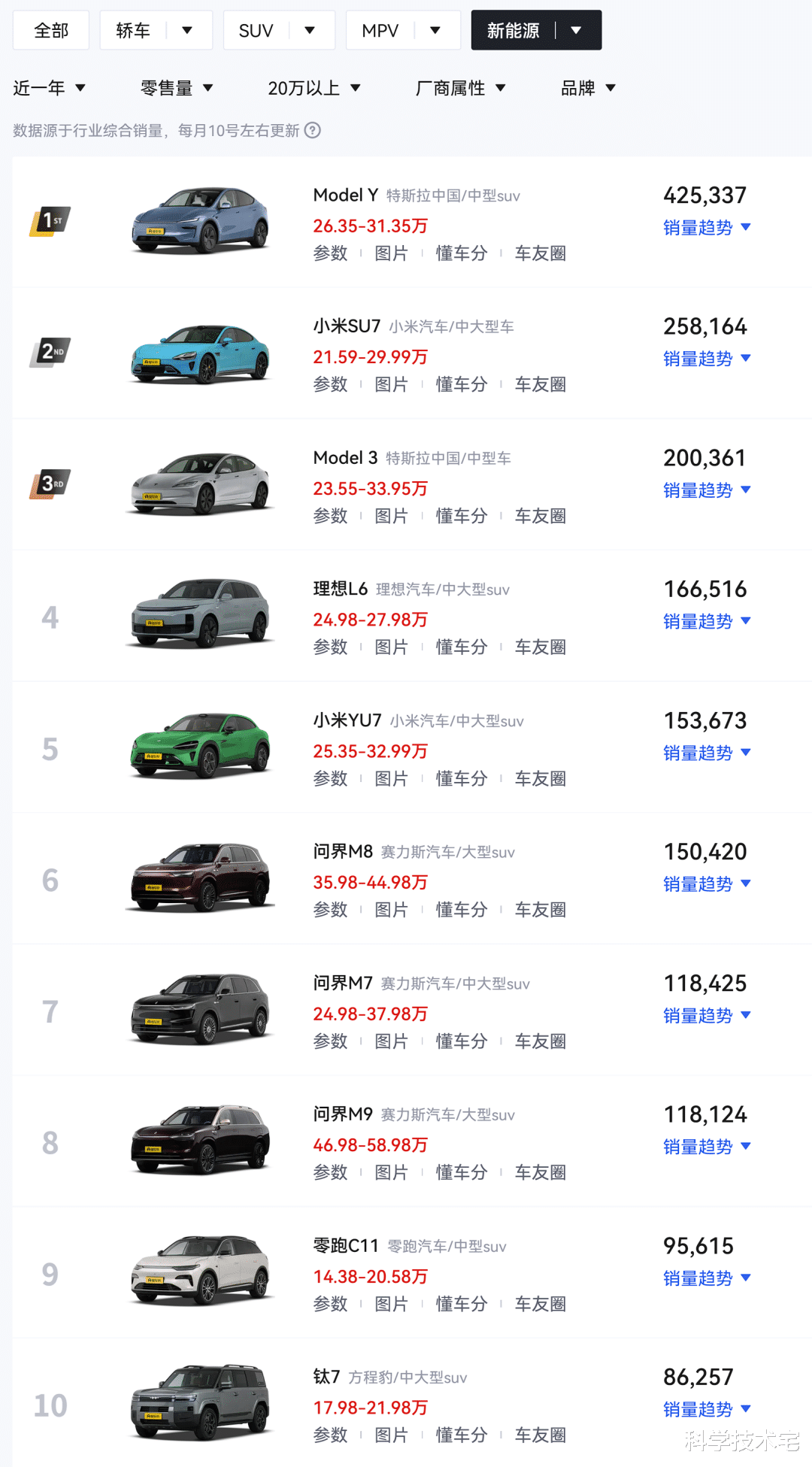This screenshot has width=812, height=1467.
Task: Change the 20万以上 price filter
Action: [x=314, y=88]
